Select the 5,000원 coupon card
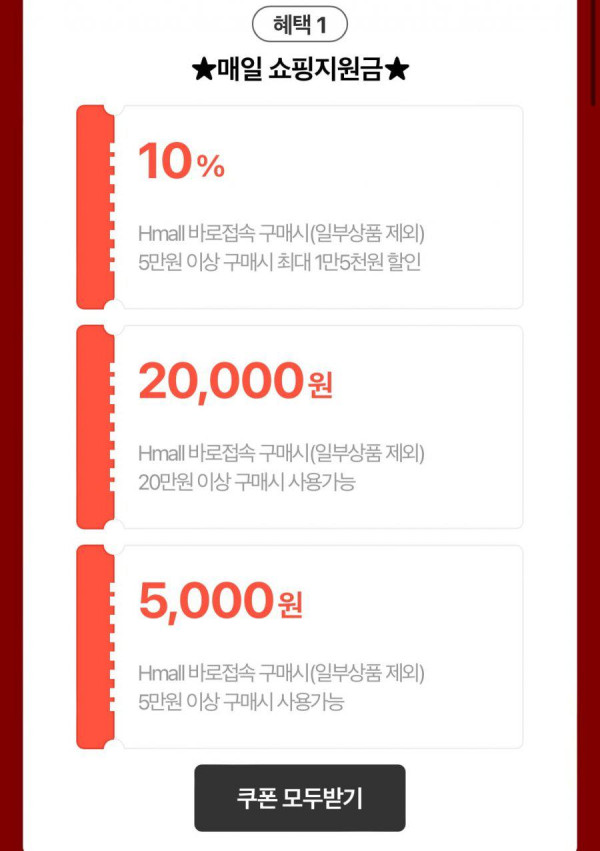 tap(300, 647)
